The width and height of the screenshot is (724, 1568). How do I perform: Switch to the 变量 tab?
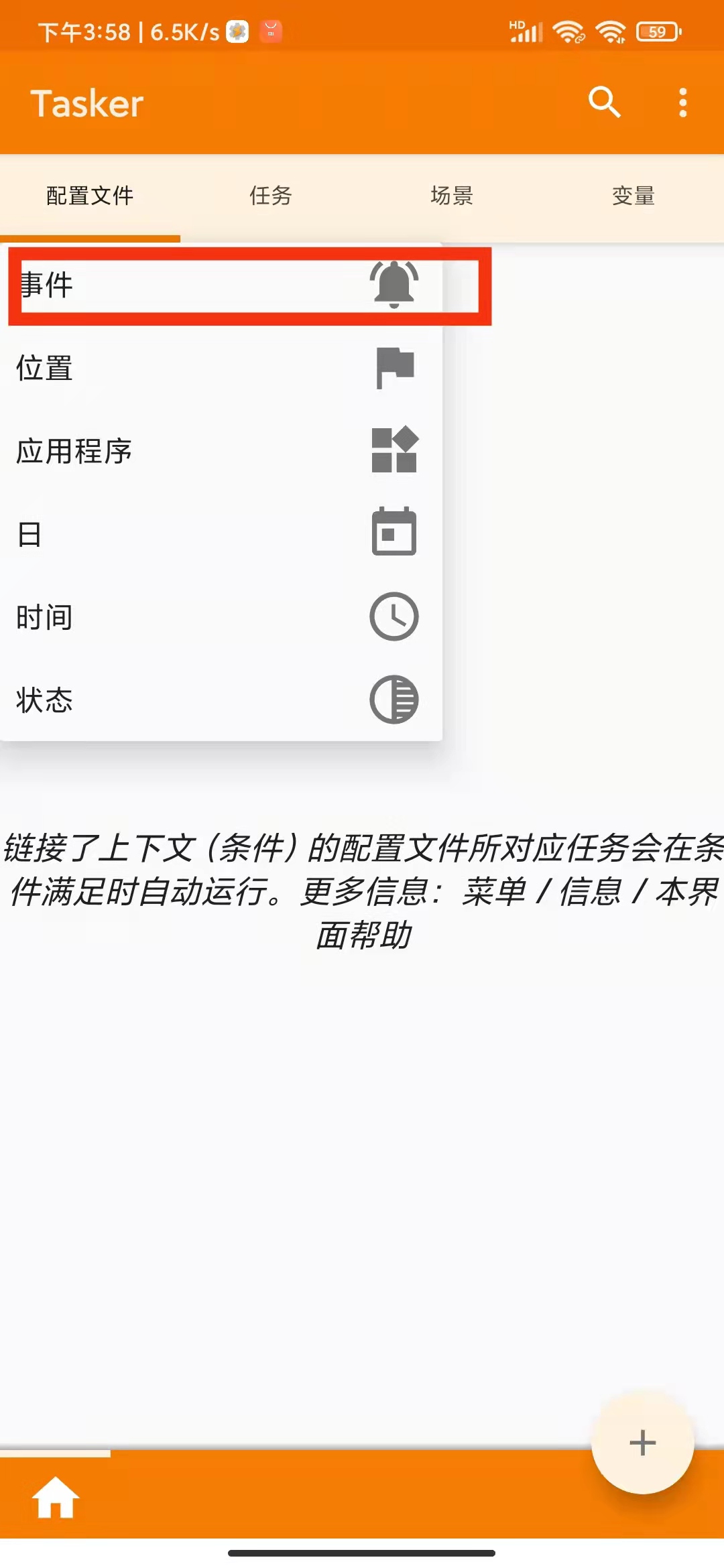click(x=633, y=196)
